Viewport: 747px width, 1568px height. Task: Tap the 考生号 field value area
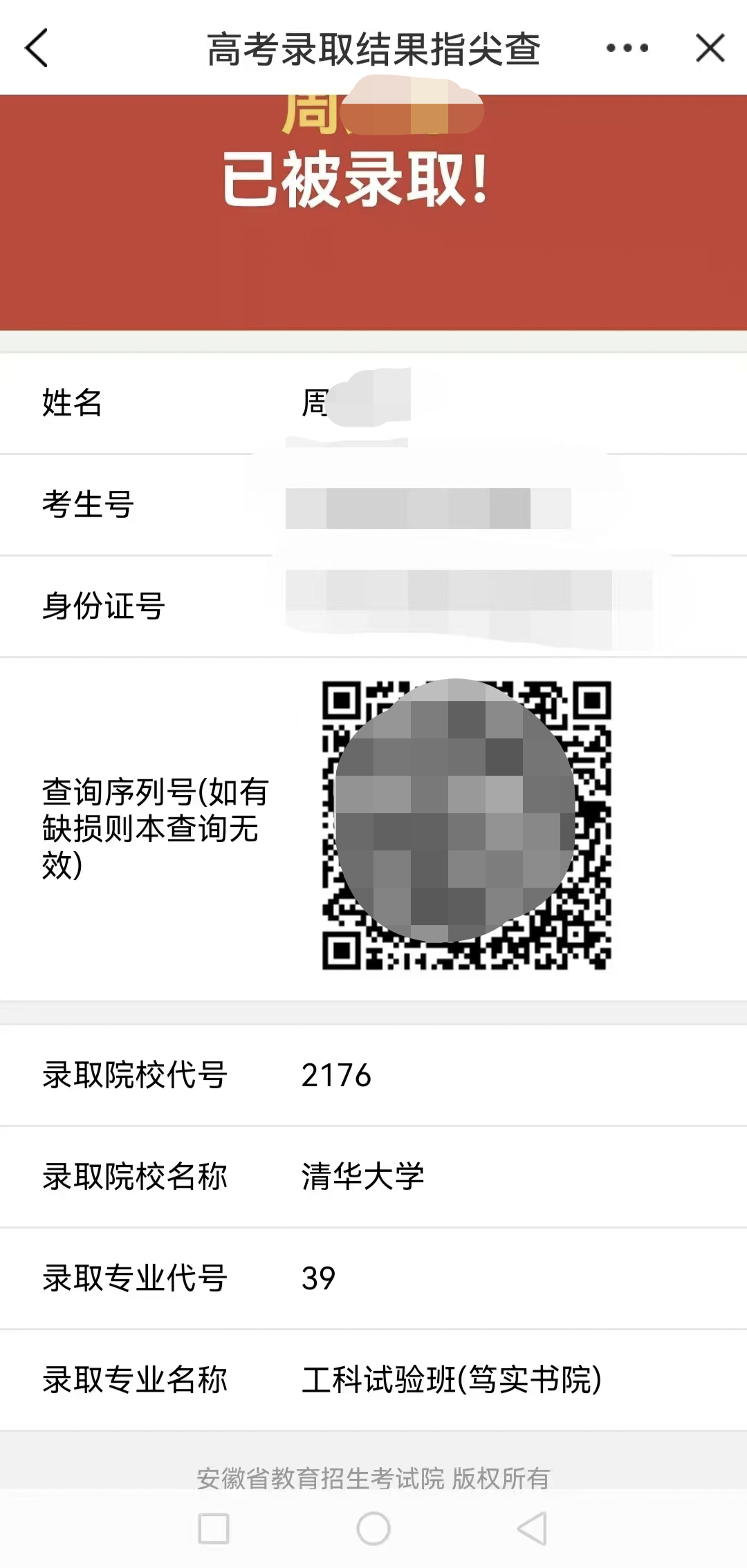click(429, 505)
